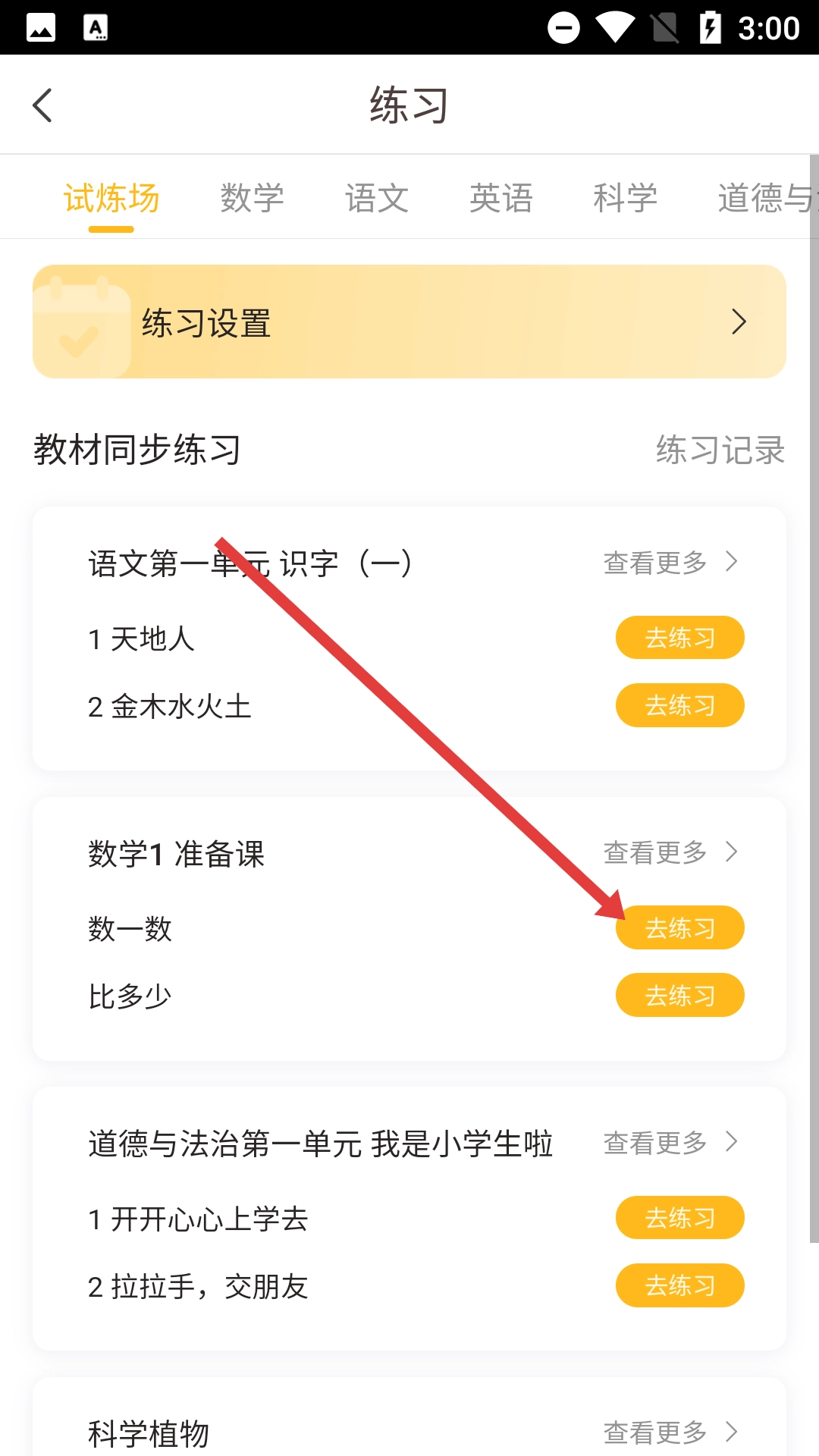Screen dimensions: 819x1456
Task: Switch to the 数学 tab
Action: point(252,199)
